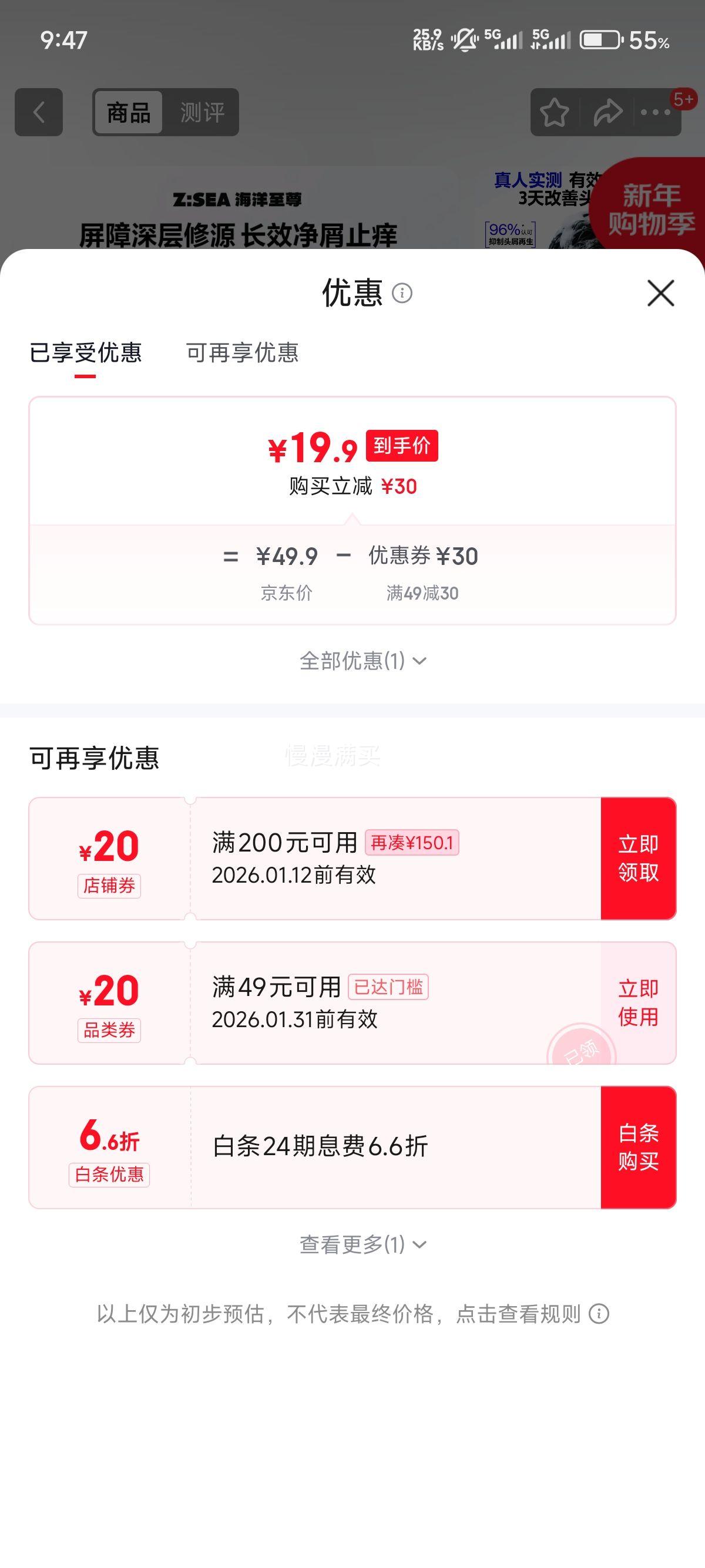Tap 立即领取 for the ¥20 store coupon
This screenshot has height=1568, width=705.
(638, 856)
